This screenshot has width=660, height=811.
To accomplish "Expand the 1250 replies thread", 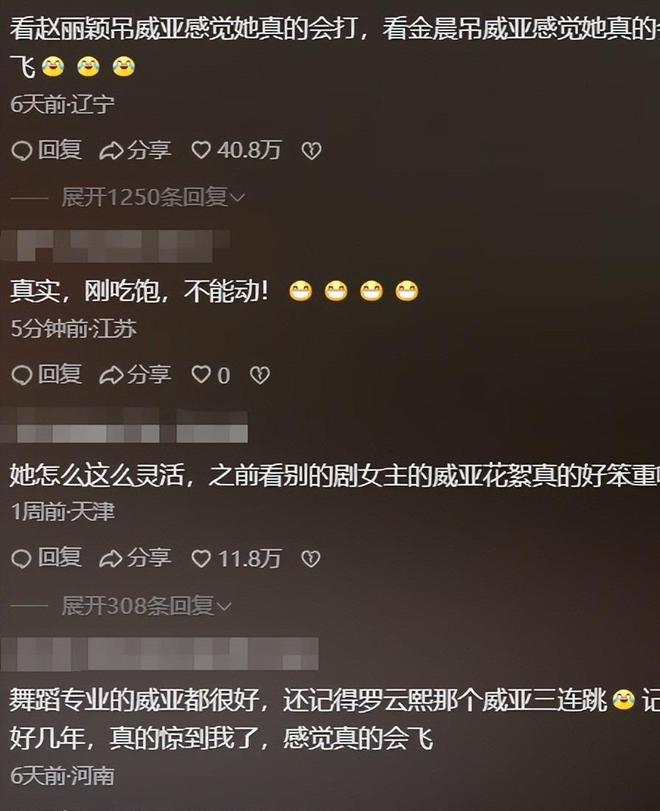I will pyautogui.click(x=153, y=197).
